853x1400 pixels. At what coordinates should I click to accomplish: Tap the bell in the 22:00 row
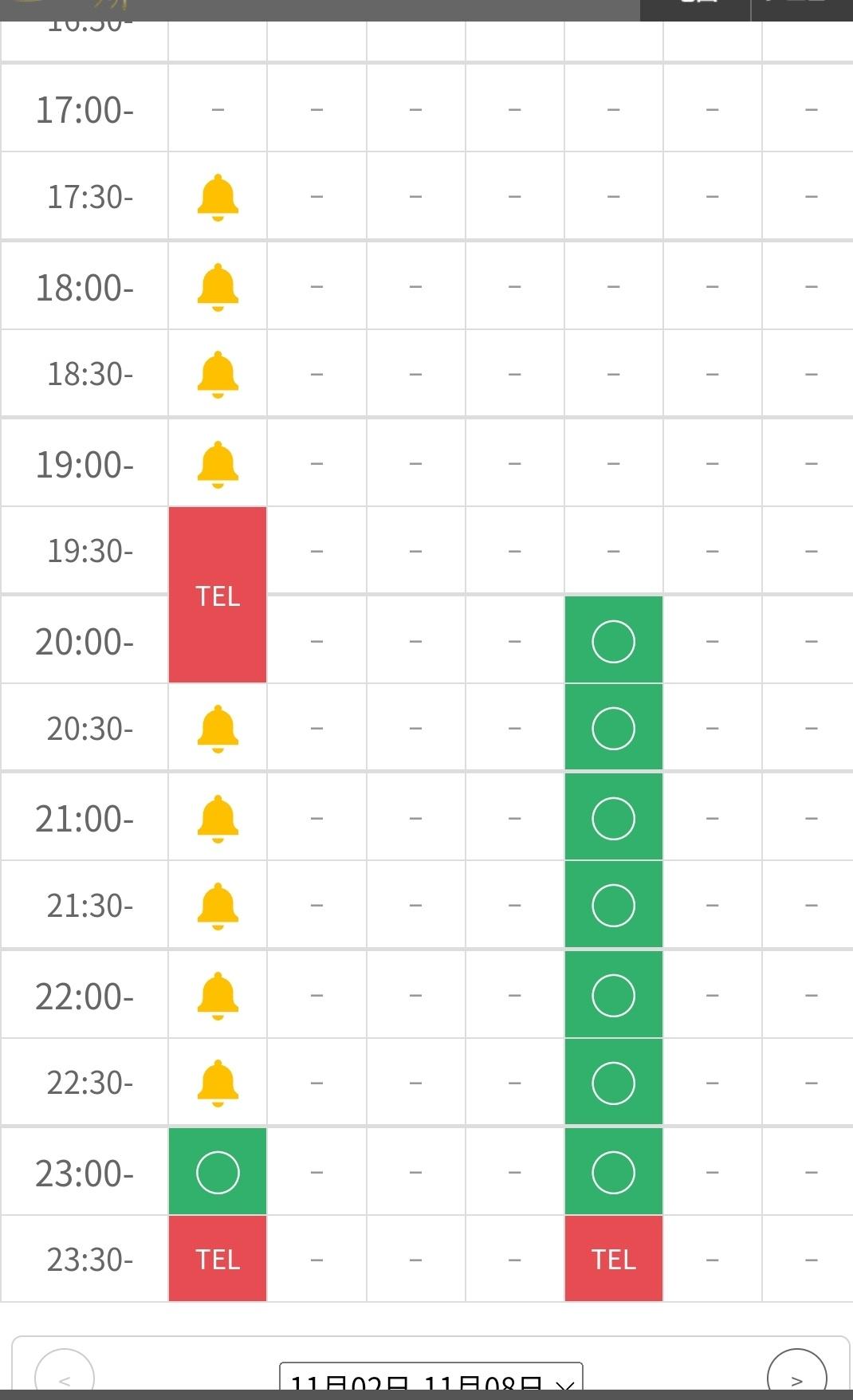[218, 996]
